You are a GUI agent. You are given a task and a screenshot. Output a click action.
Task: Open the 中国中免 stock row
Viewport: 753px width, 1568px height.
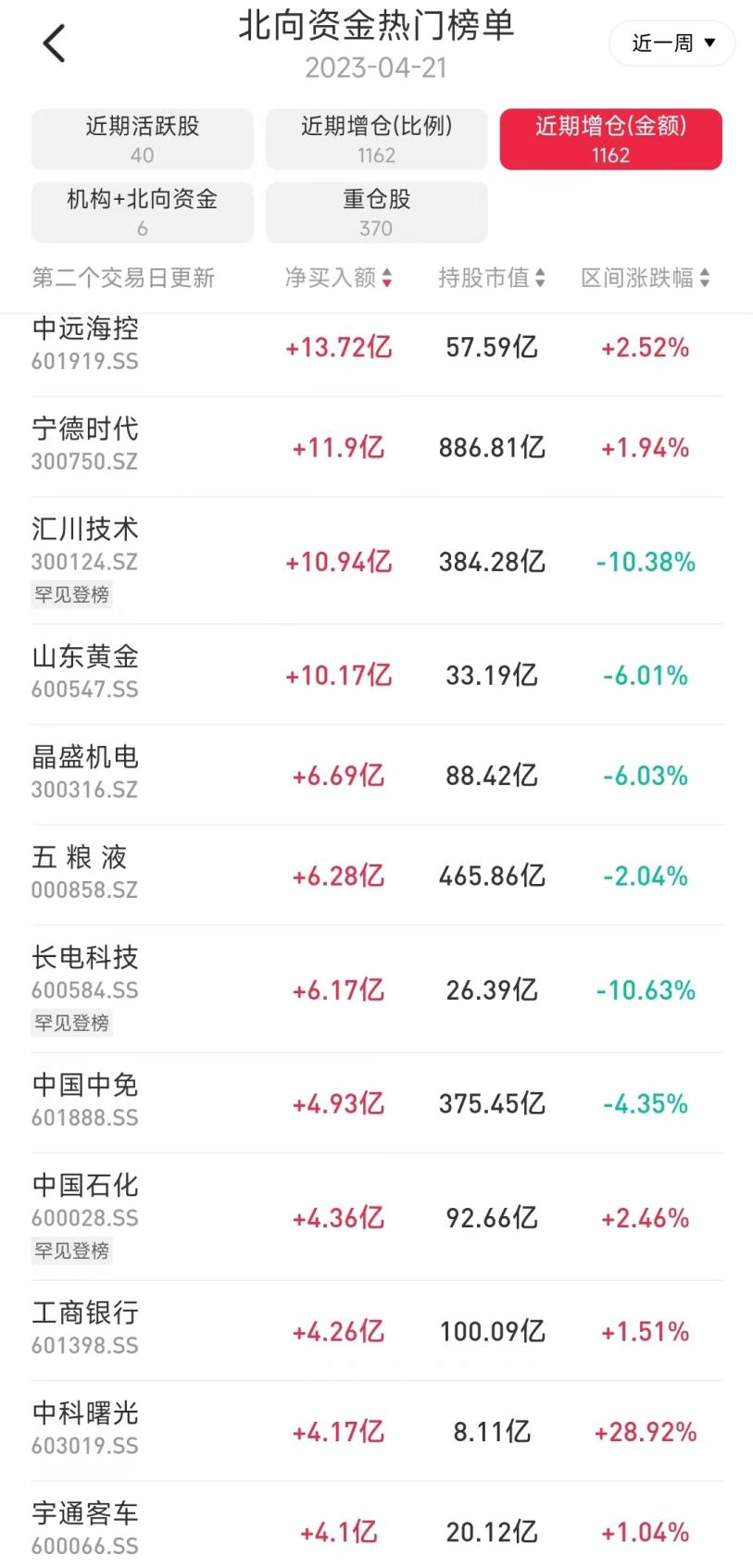click(x=376, y=1102)
